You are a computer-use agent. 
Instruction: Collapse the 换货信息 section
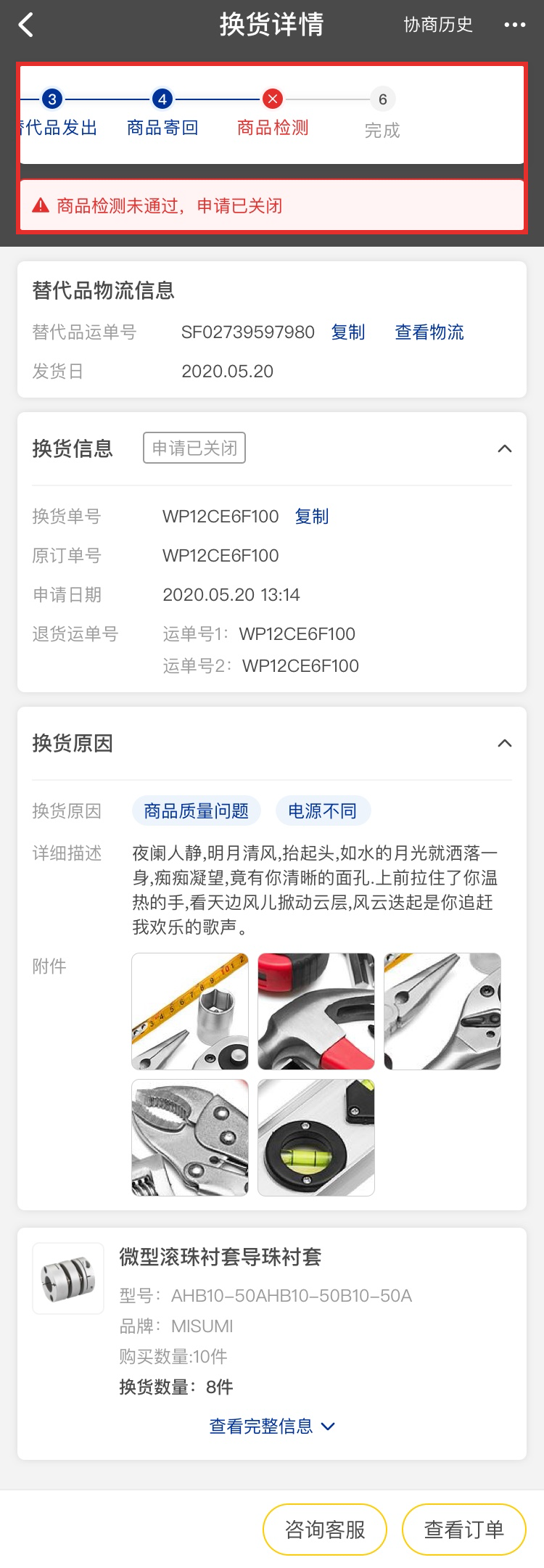click(504, 448)
